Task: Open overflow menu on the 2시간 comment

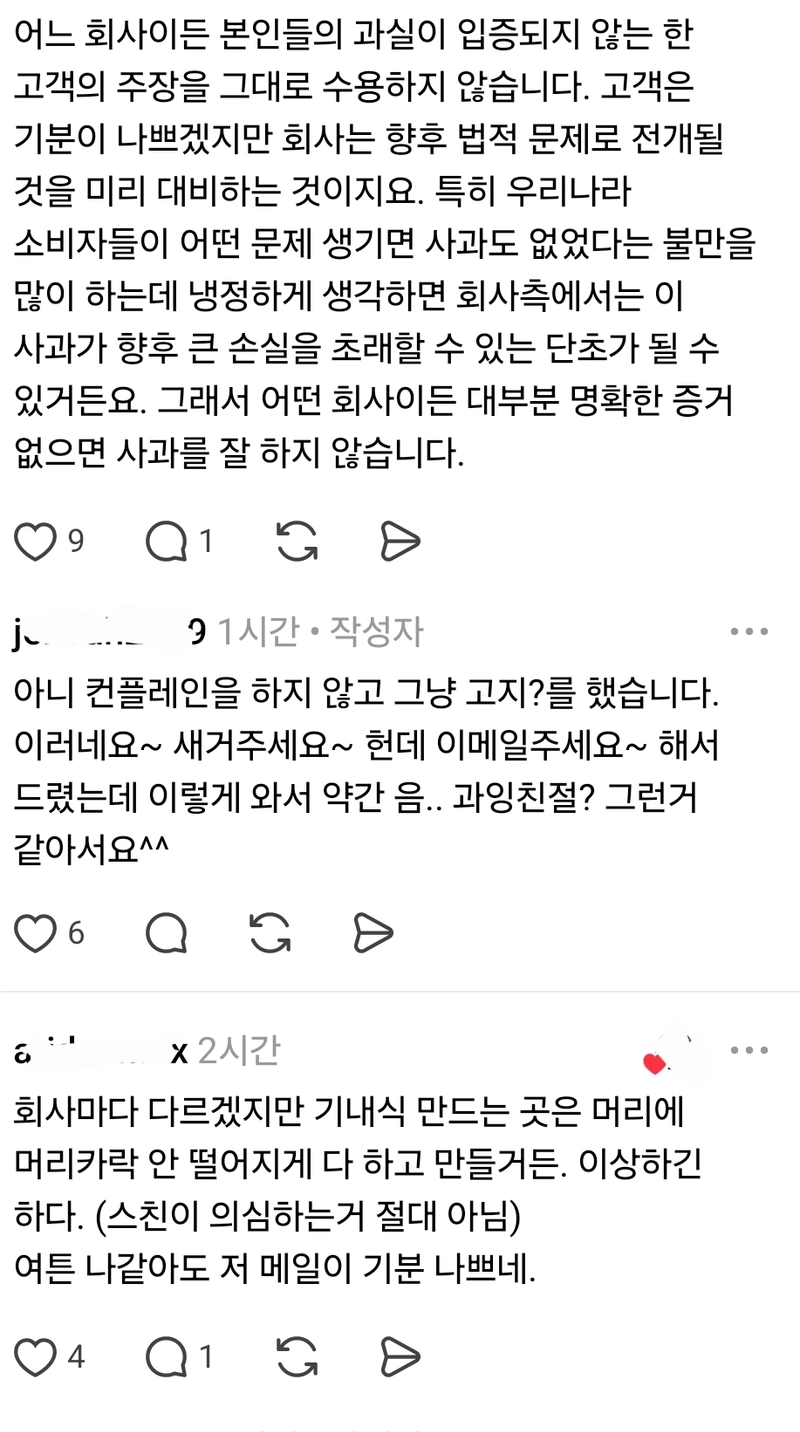Action: [749, 1051]
